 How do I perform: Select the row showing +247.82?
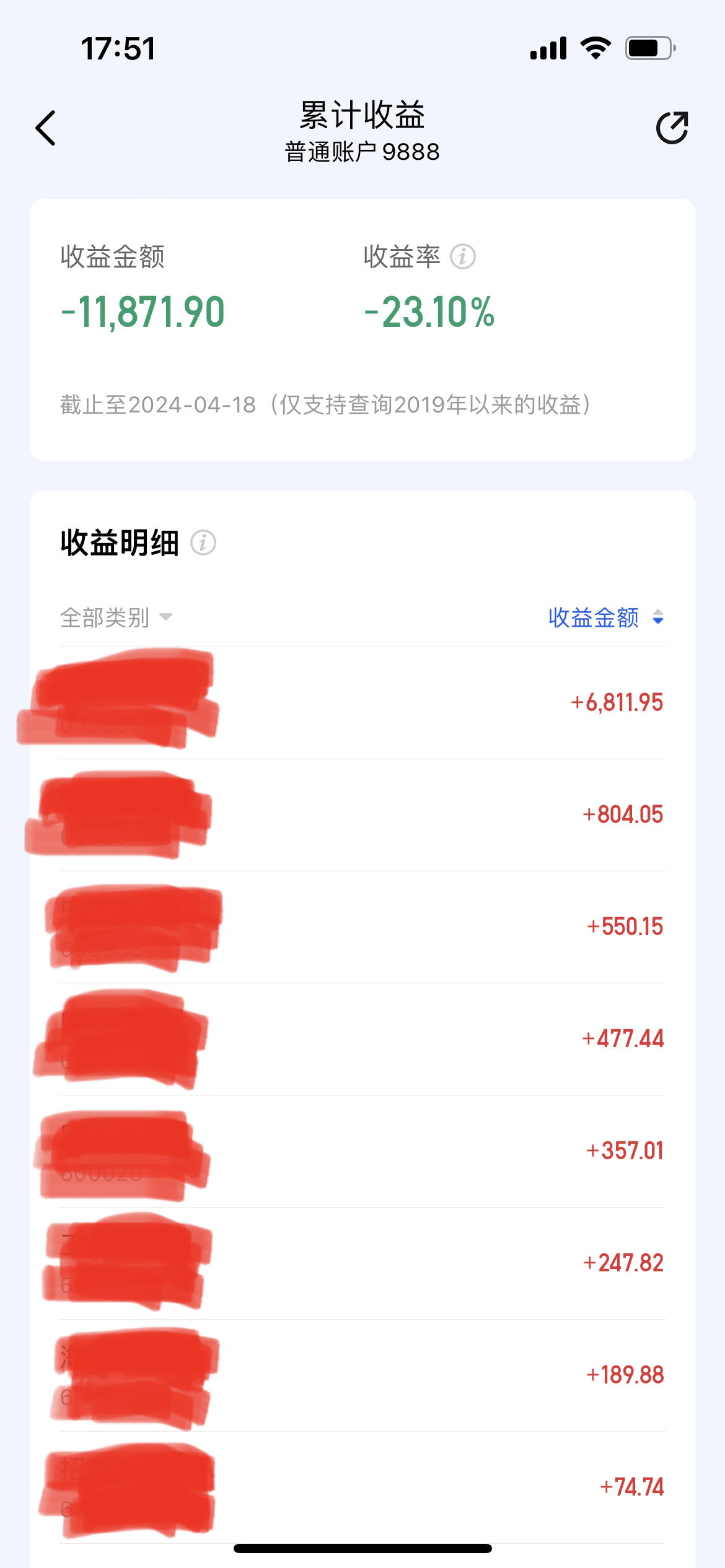pyautogui.click(x=362, y=1263)
